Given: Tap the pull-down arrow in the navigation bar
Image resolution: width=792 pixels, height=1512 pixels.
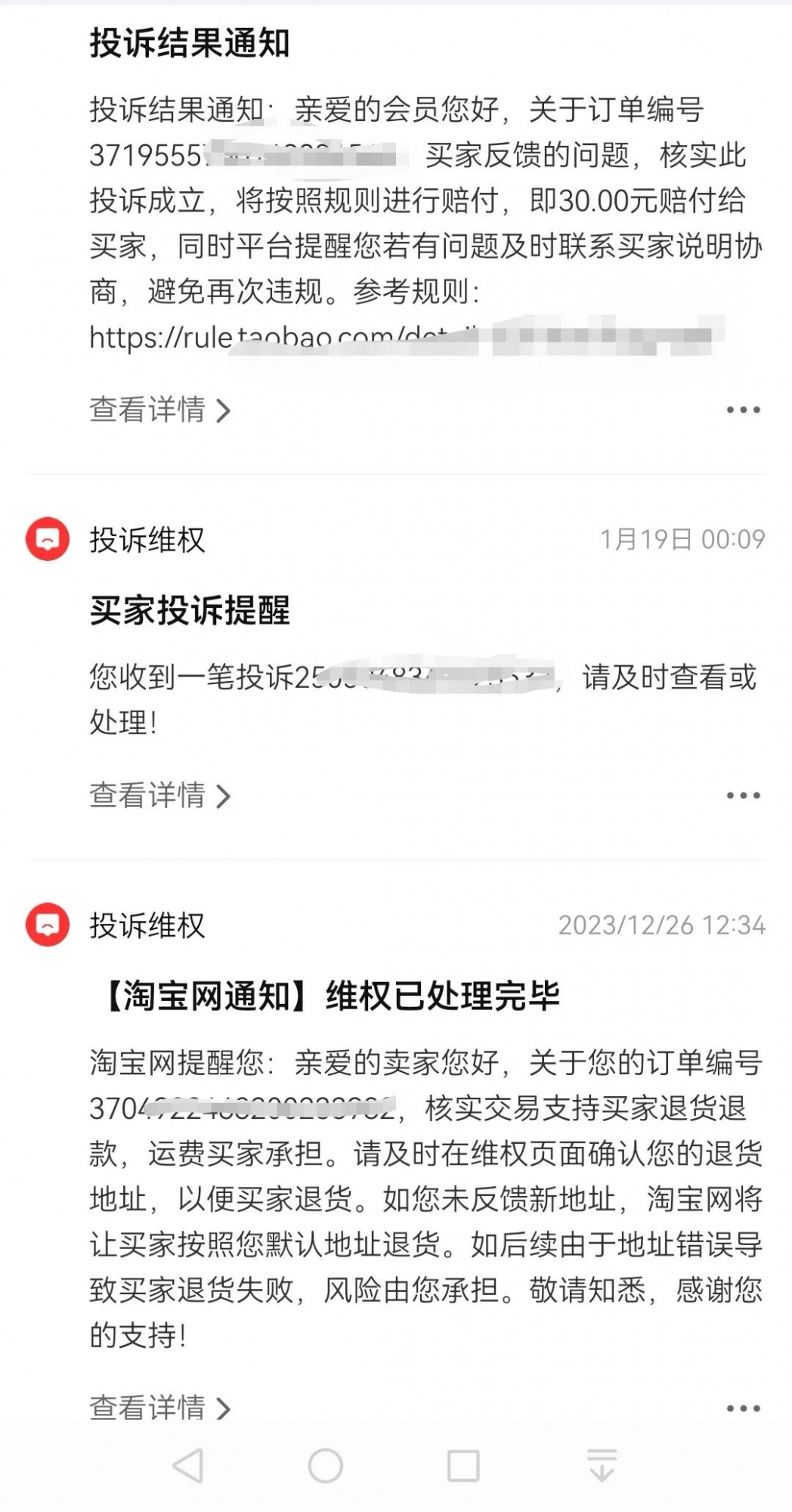Looking at the screenshot, I should tap(602, 1465).
